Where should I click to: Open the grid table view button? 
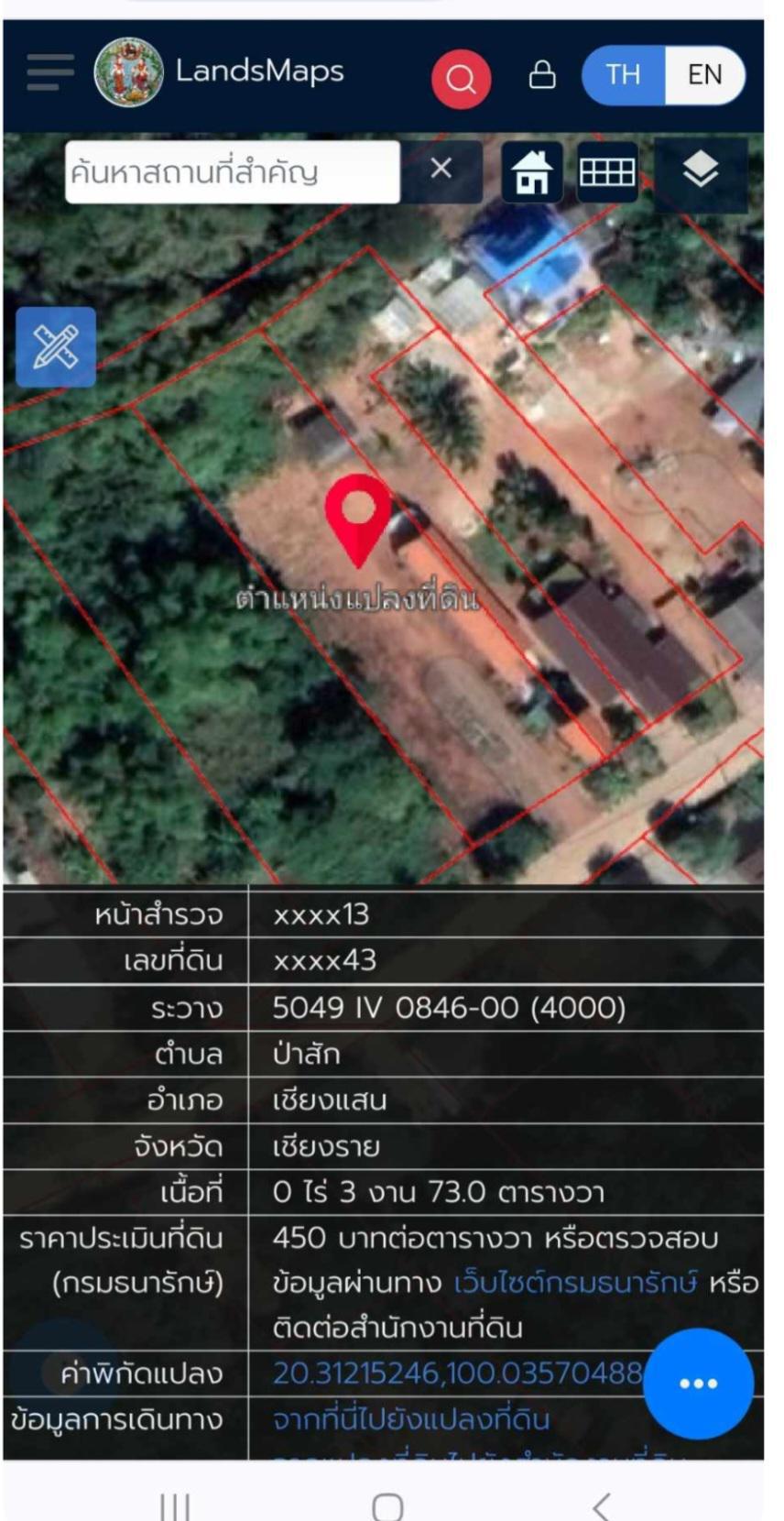[607, 171]
